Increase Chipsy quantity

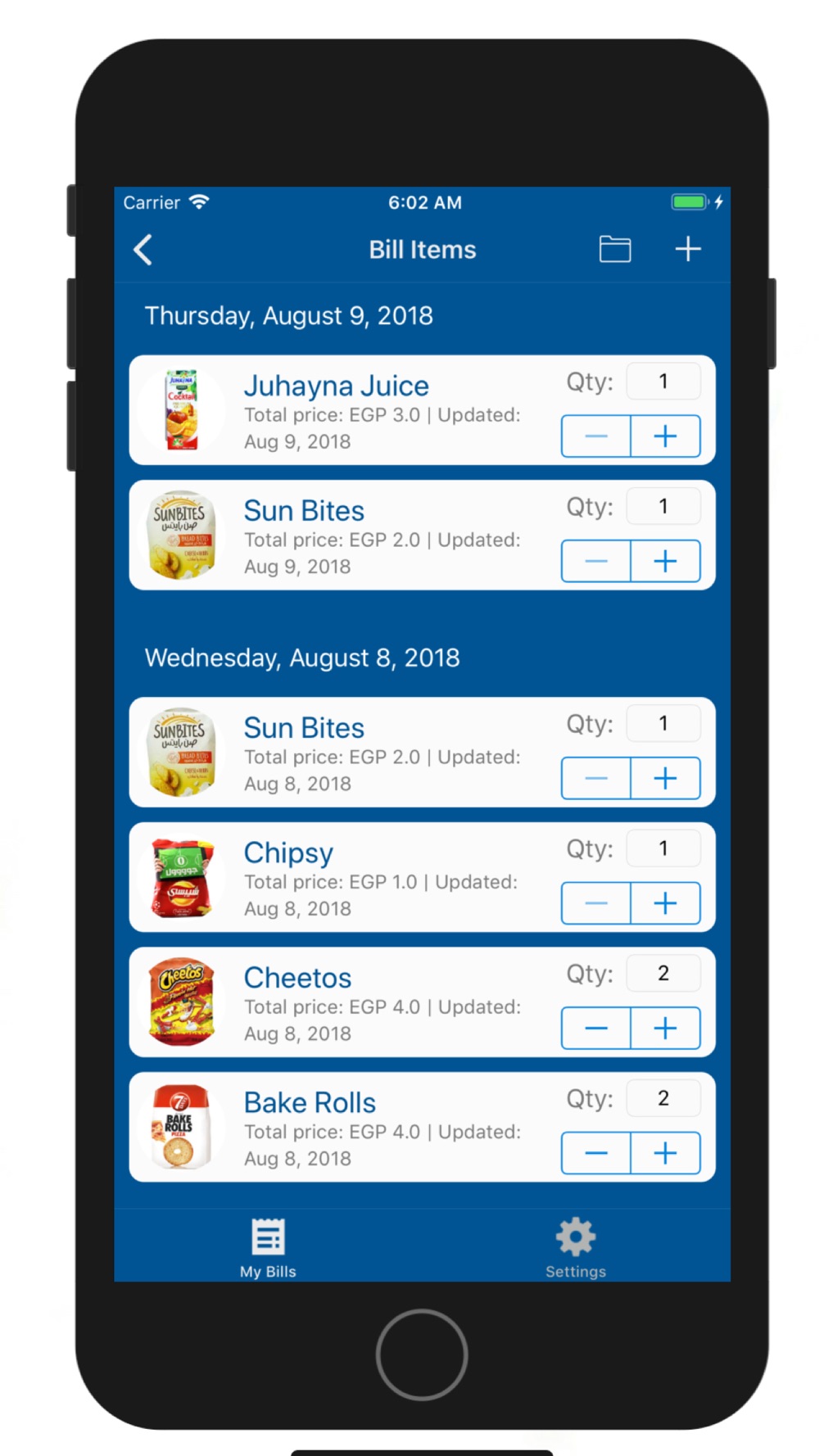coord(666,903)
